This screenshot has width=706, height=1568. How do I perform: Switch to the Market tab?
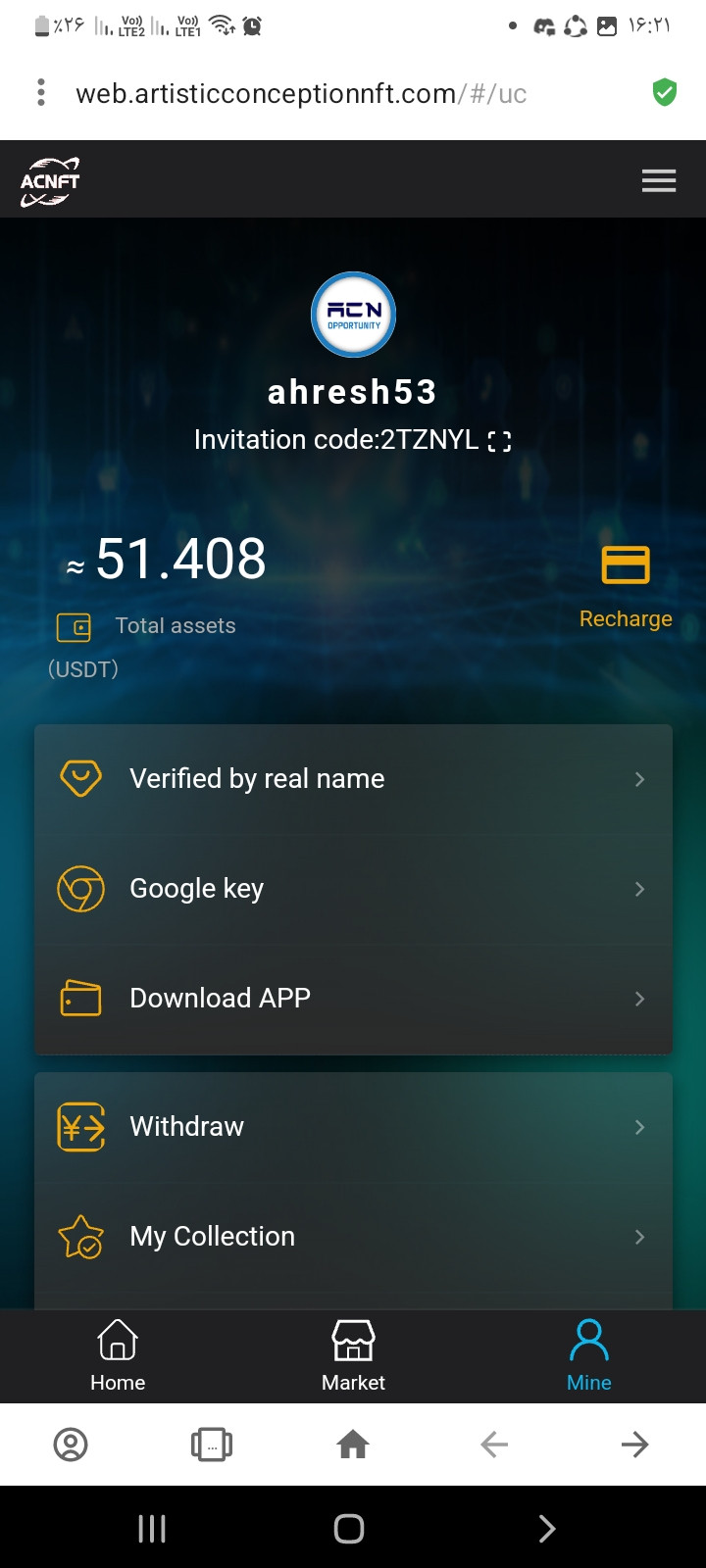tap(353, 1356)
